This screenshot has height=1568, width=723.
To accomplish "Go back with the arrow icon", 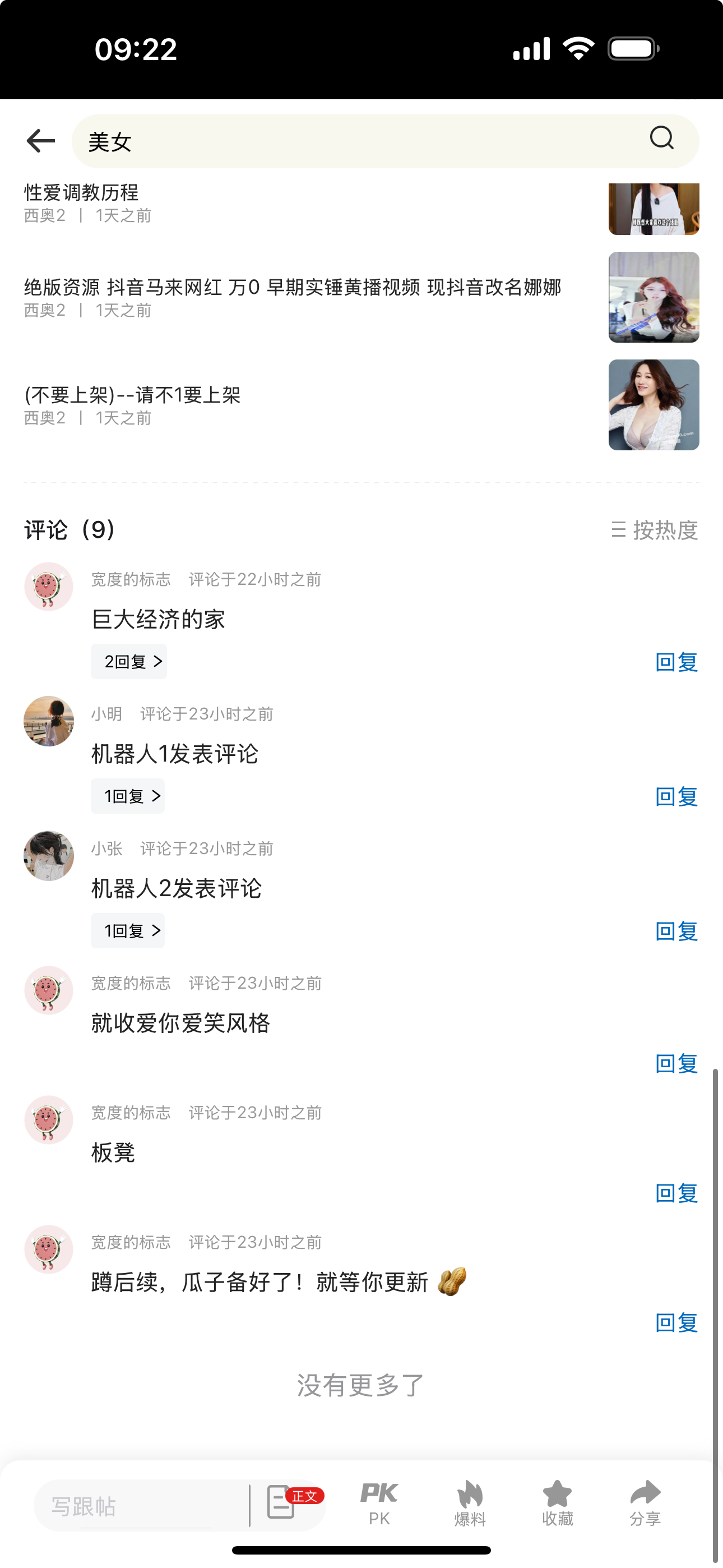I will click(41, 141).
